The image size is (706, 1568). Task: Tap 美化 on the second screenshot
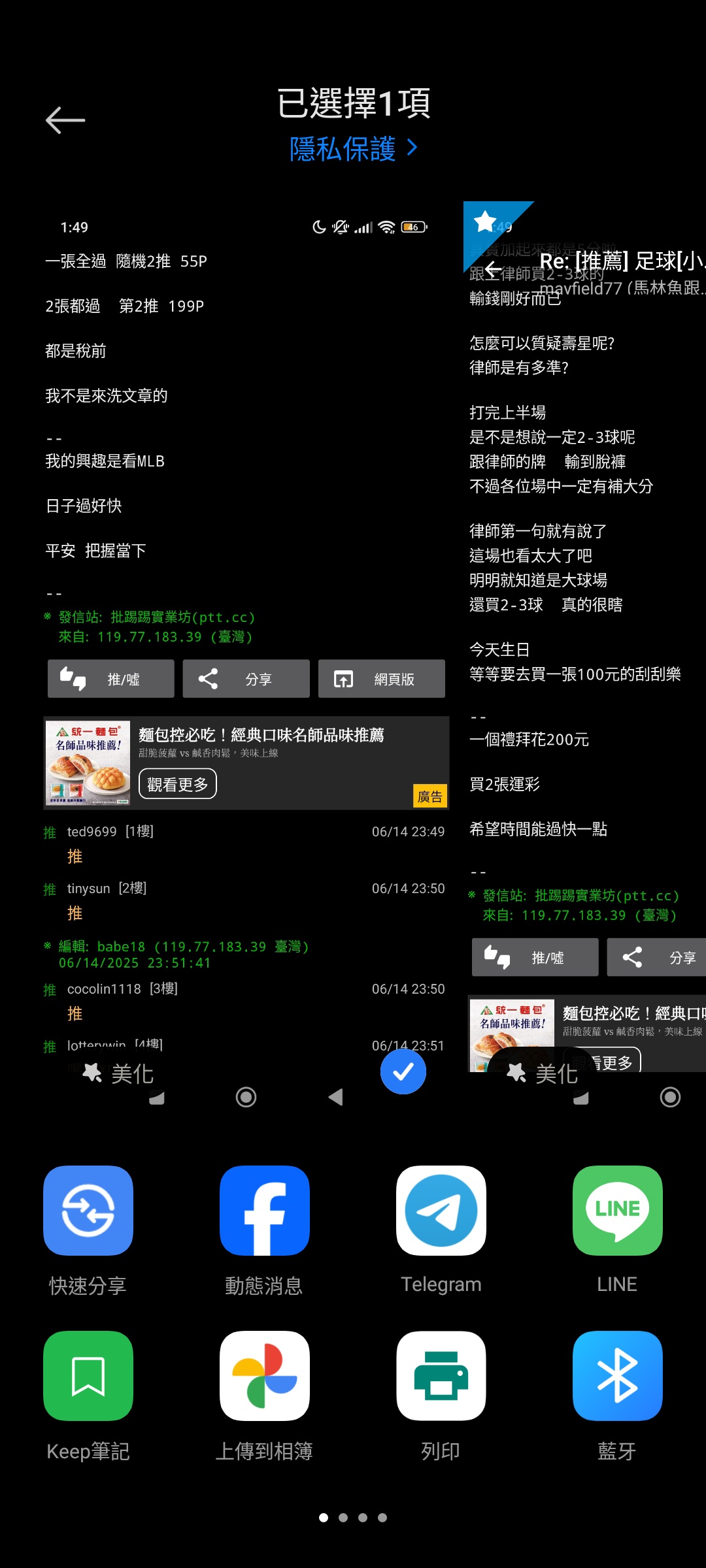[x=543, y=1073]
